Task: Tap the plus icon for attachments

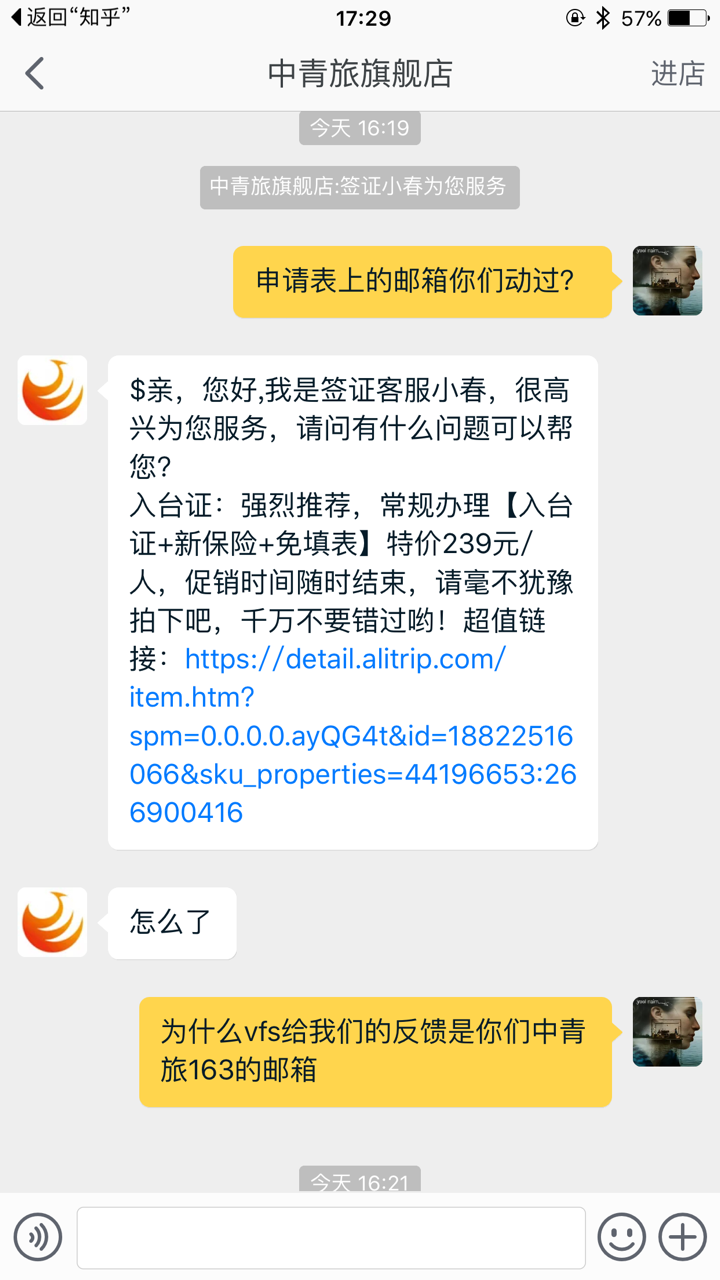Action: coord(684,1237)
